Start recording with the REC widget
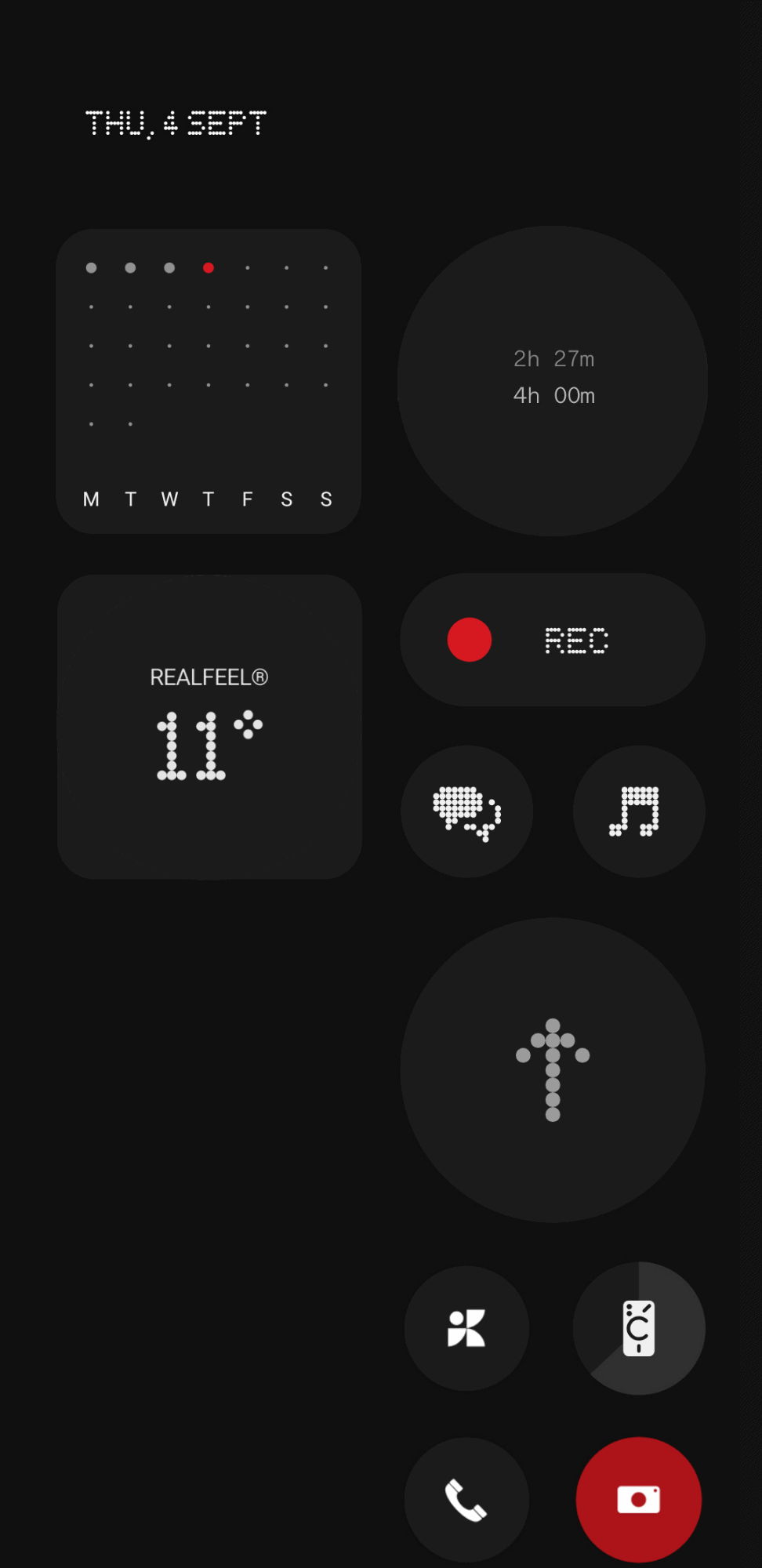Screen dimensions: 762x1568 click(552, 640)
